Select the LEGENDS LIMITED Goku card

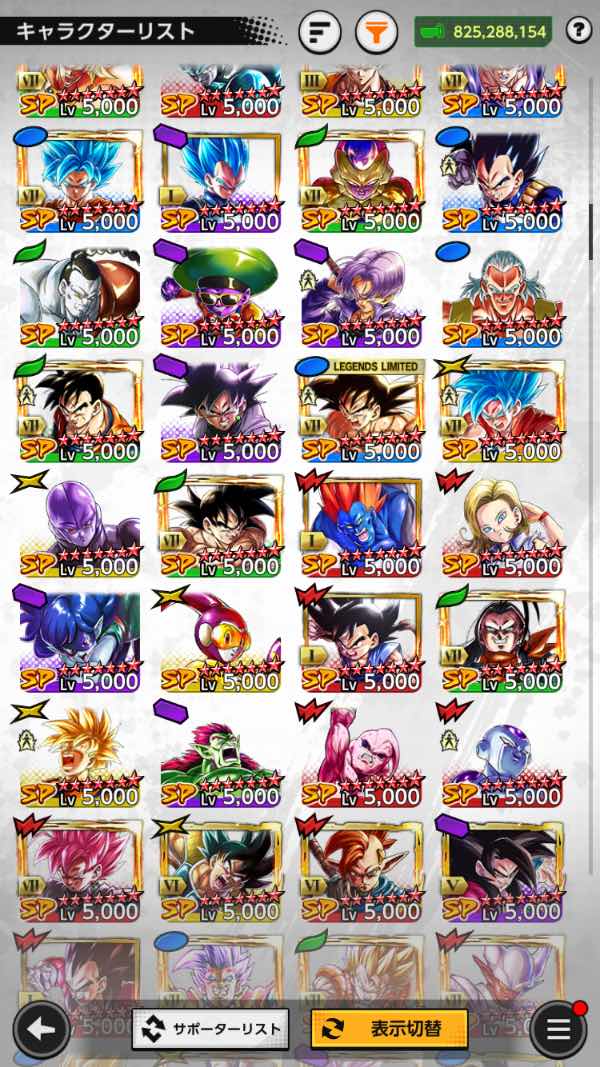[x=360, y=410]
